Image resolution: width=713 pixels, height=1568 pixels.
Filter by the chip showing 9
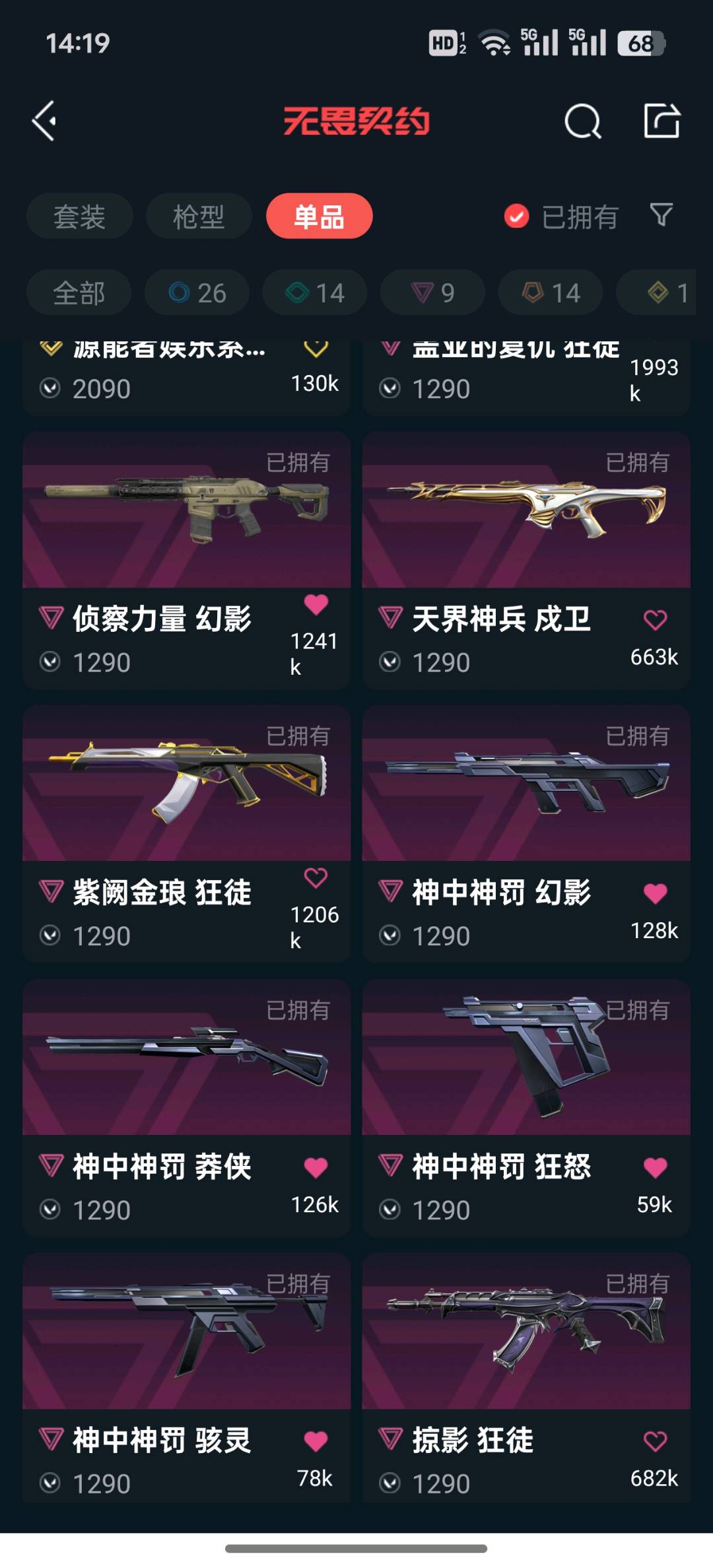point(432,292)
